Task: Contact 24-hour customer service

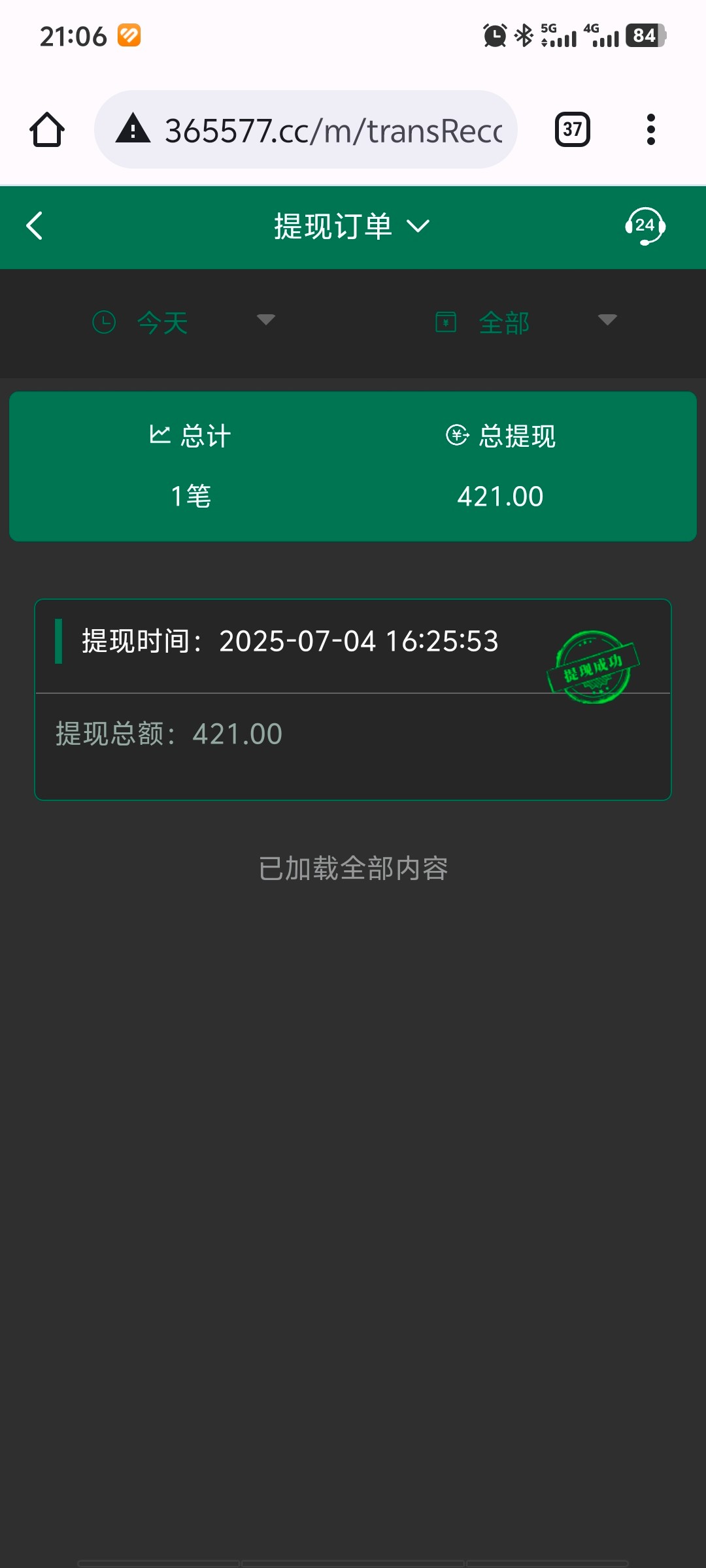Action: [x=645, y=226]
